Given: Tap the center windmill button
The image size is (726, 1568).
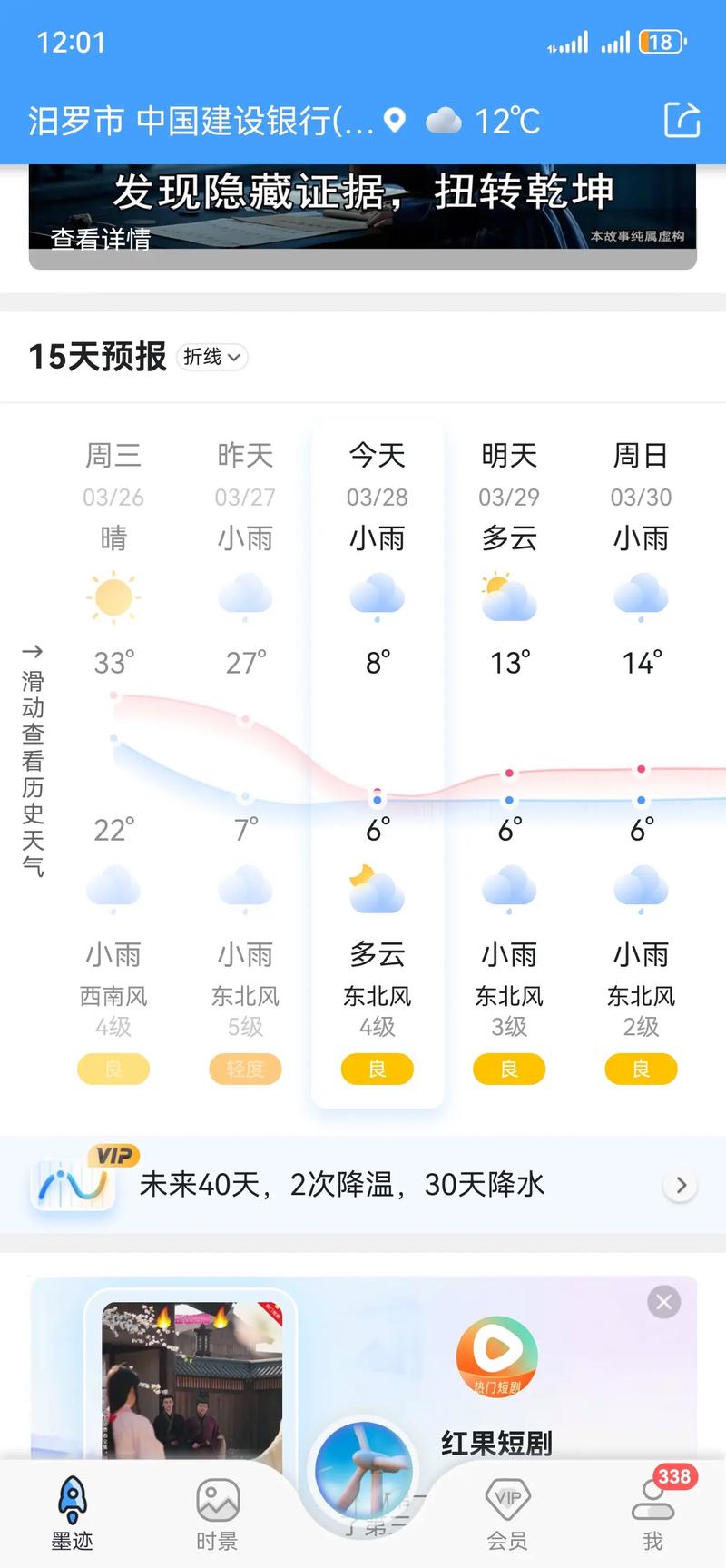Looking at the screenshot, I should [x=363, y=1473].
